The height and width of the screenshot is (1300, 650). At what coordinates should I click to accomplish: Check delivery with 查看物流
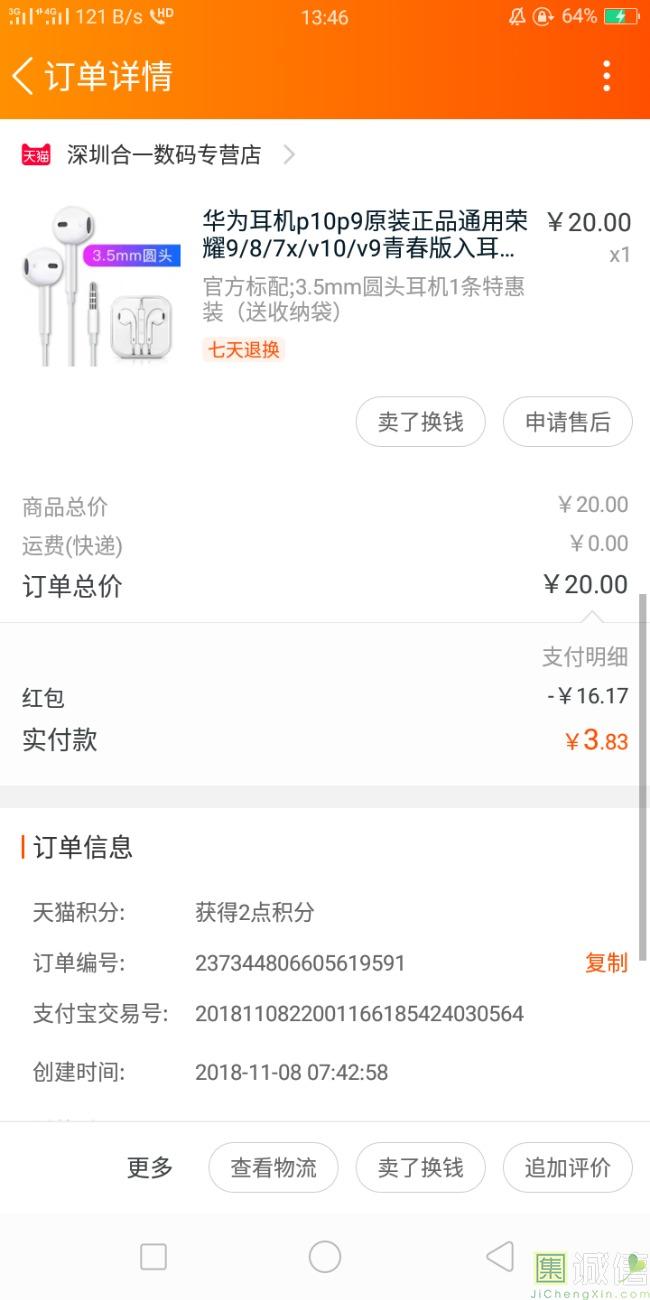(x=273, y=1167)
